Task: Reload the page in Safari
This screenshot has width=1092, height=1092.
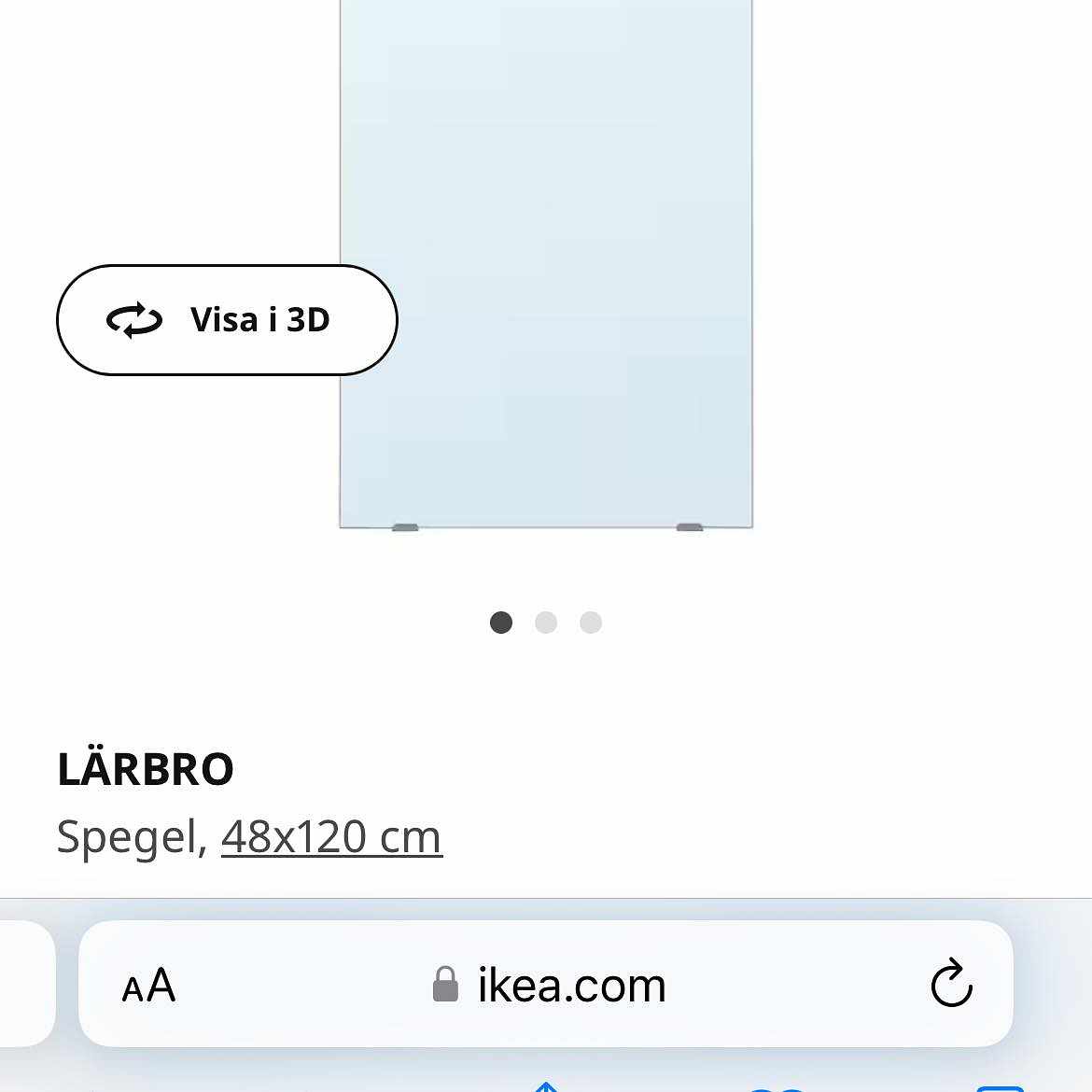Action: point(951,984)
